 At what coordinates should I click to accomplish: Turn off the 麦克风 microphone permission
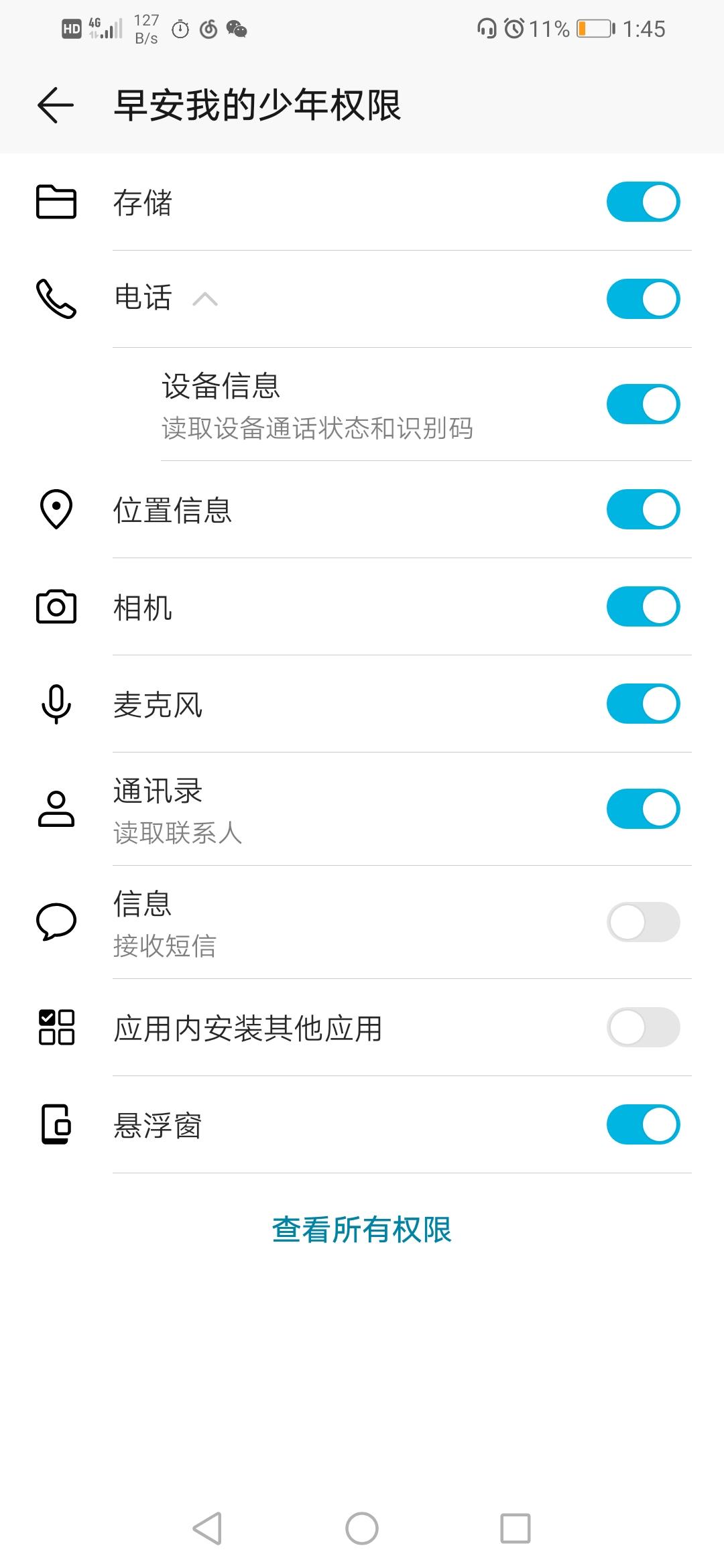(643, 704)
